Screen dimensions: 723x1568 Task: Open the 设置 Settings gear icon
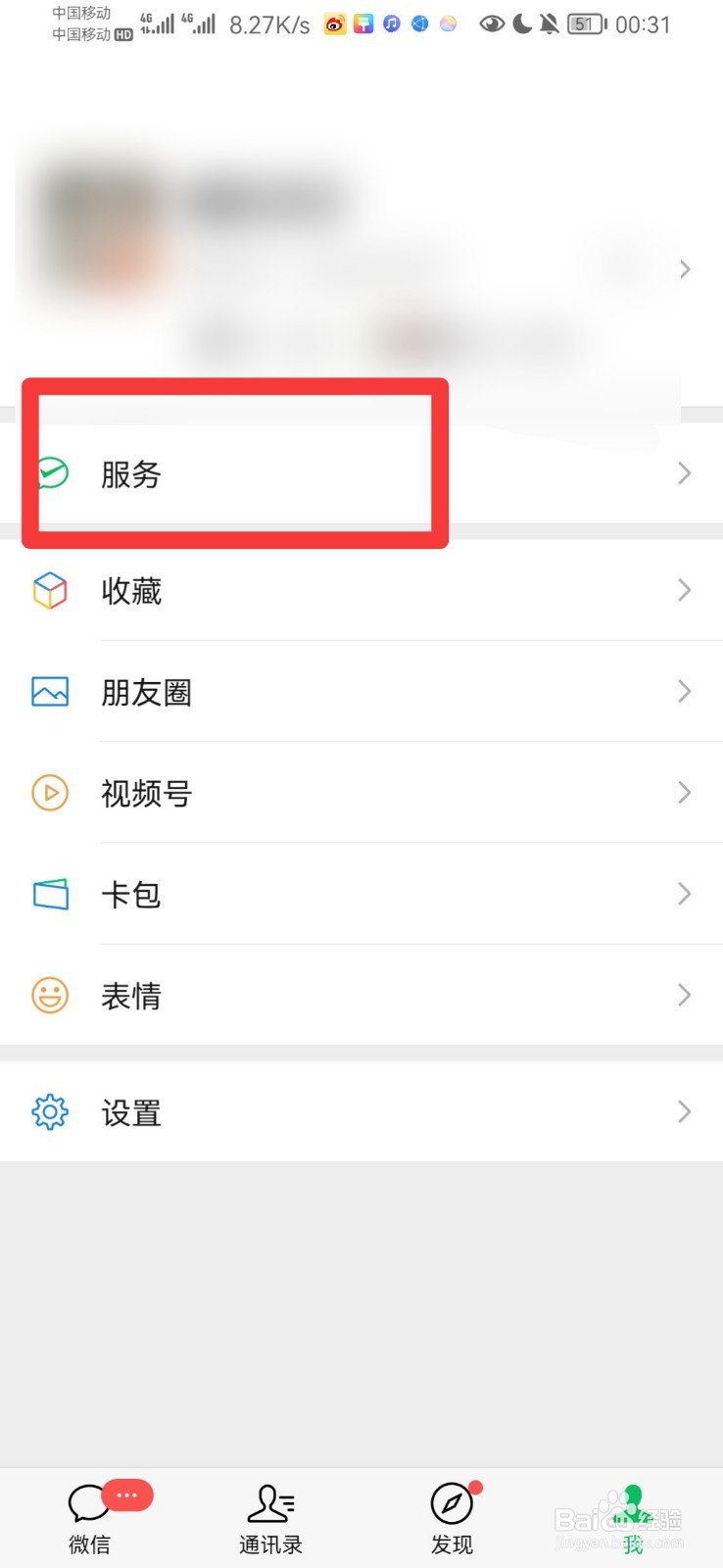point(50,1111)
